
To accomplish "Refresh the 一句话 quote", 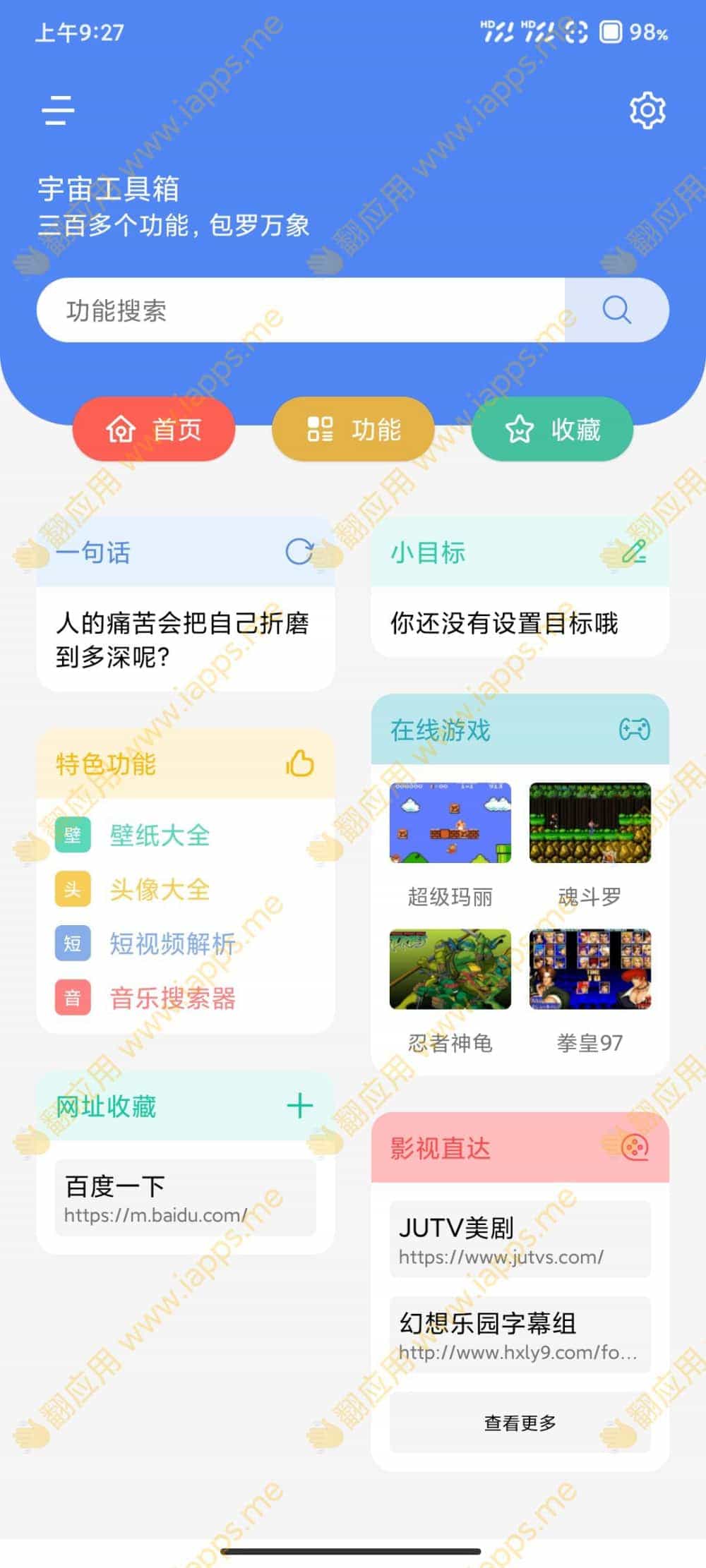I will click(x=299, y=552).
